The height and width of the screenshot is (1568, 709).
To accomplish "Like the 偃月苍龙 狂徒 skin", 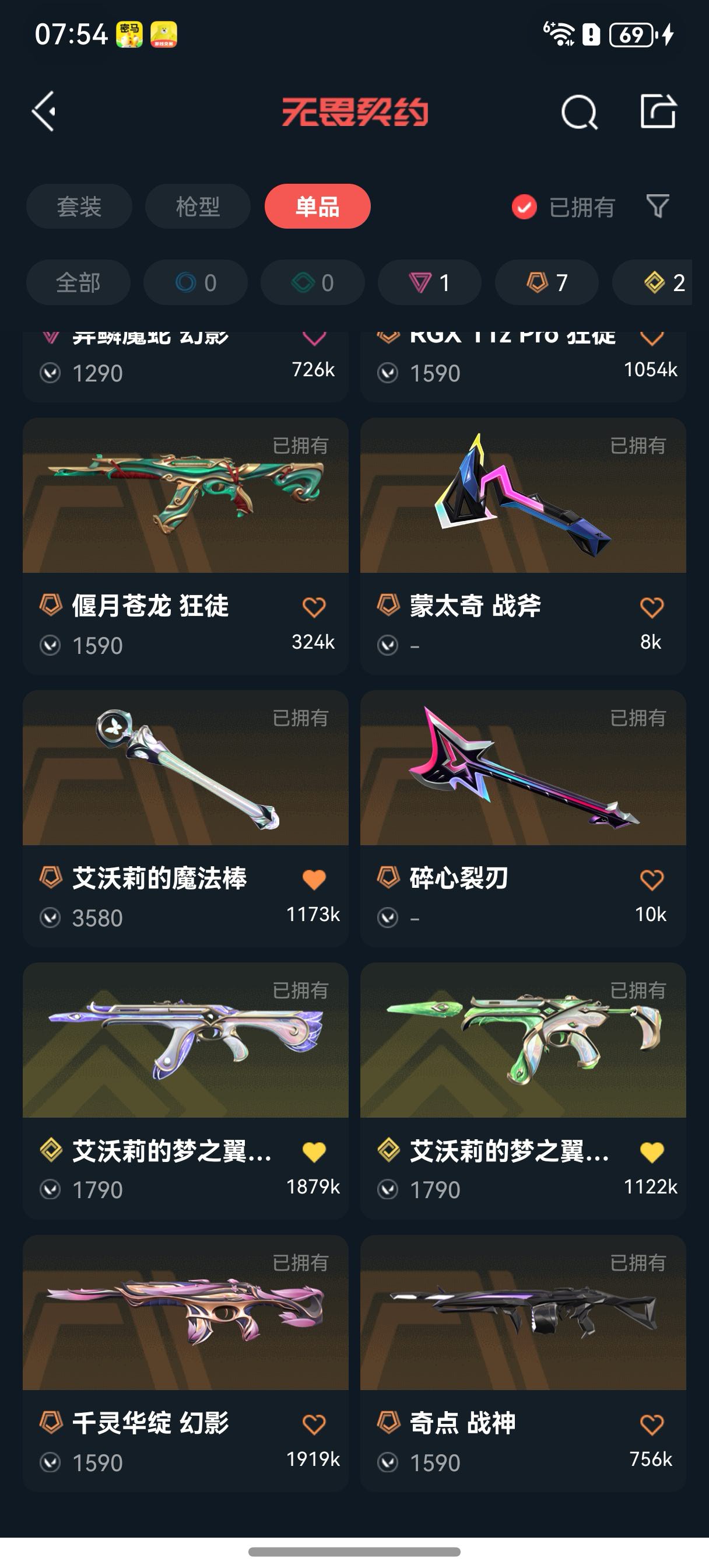I will (x=314, y=607).
